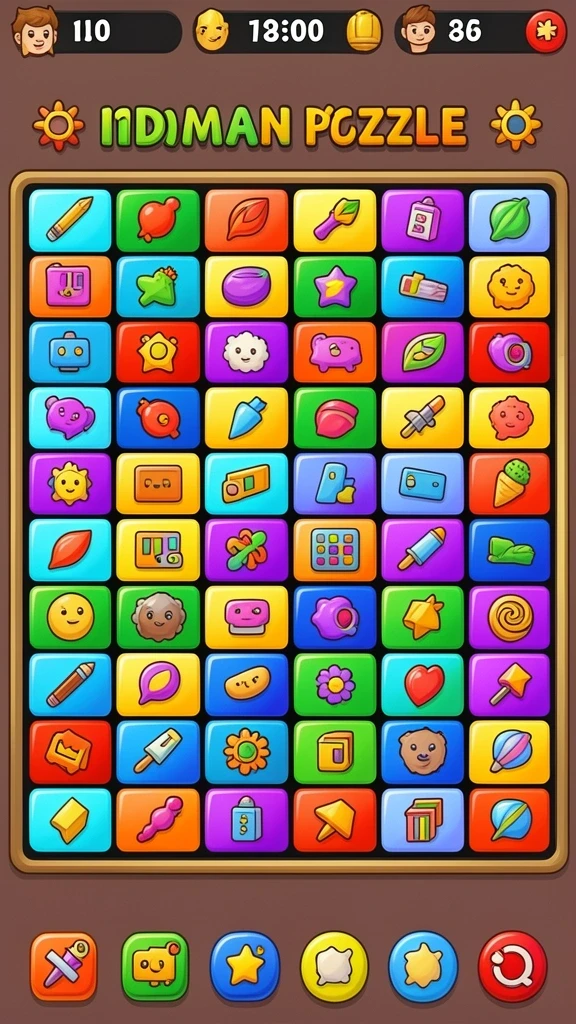
Task: Activate the green robot-face booster
Action: tap(155, 966)
